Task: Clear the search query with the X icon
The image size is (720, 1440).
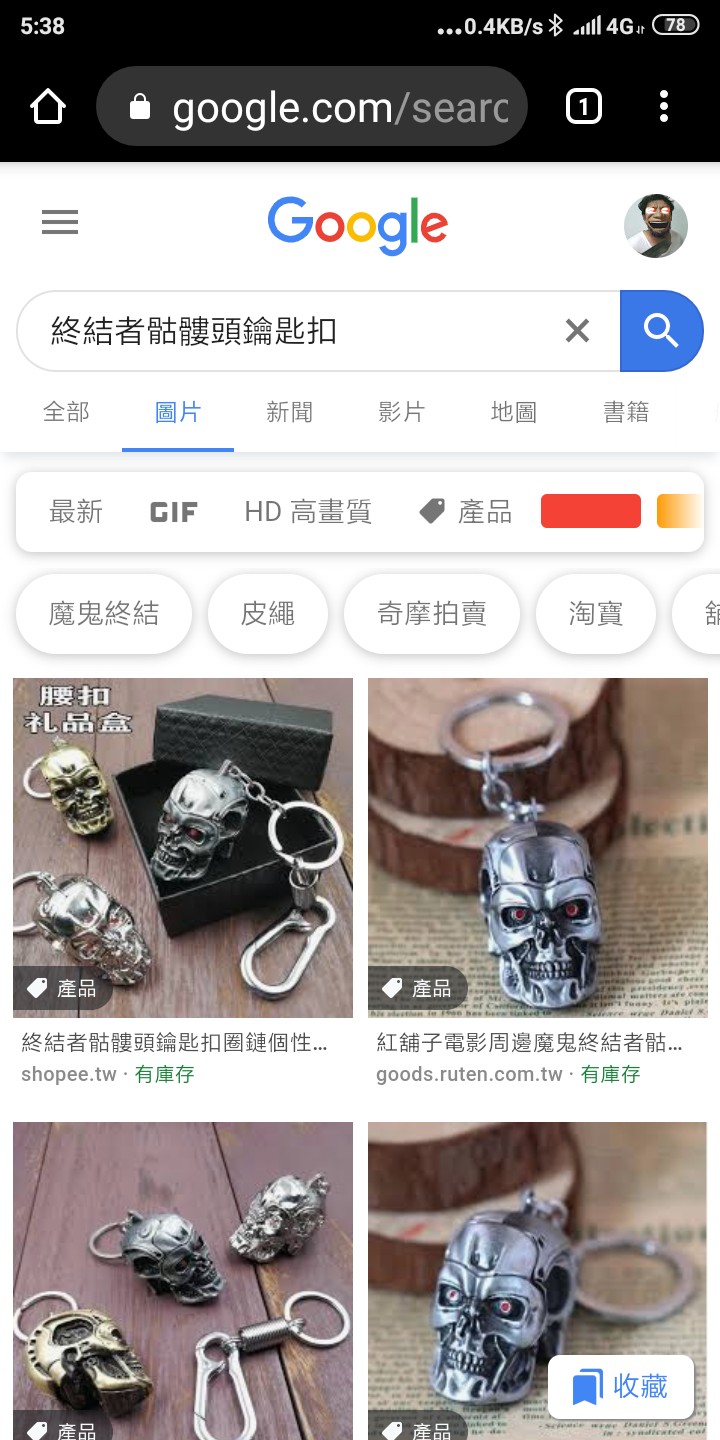Action: click(x=577, y=330)
